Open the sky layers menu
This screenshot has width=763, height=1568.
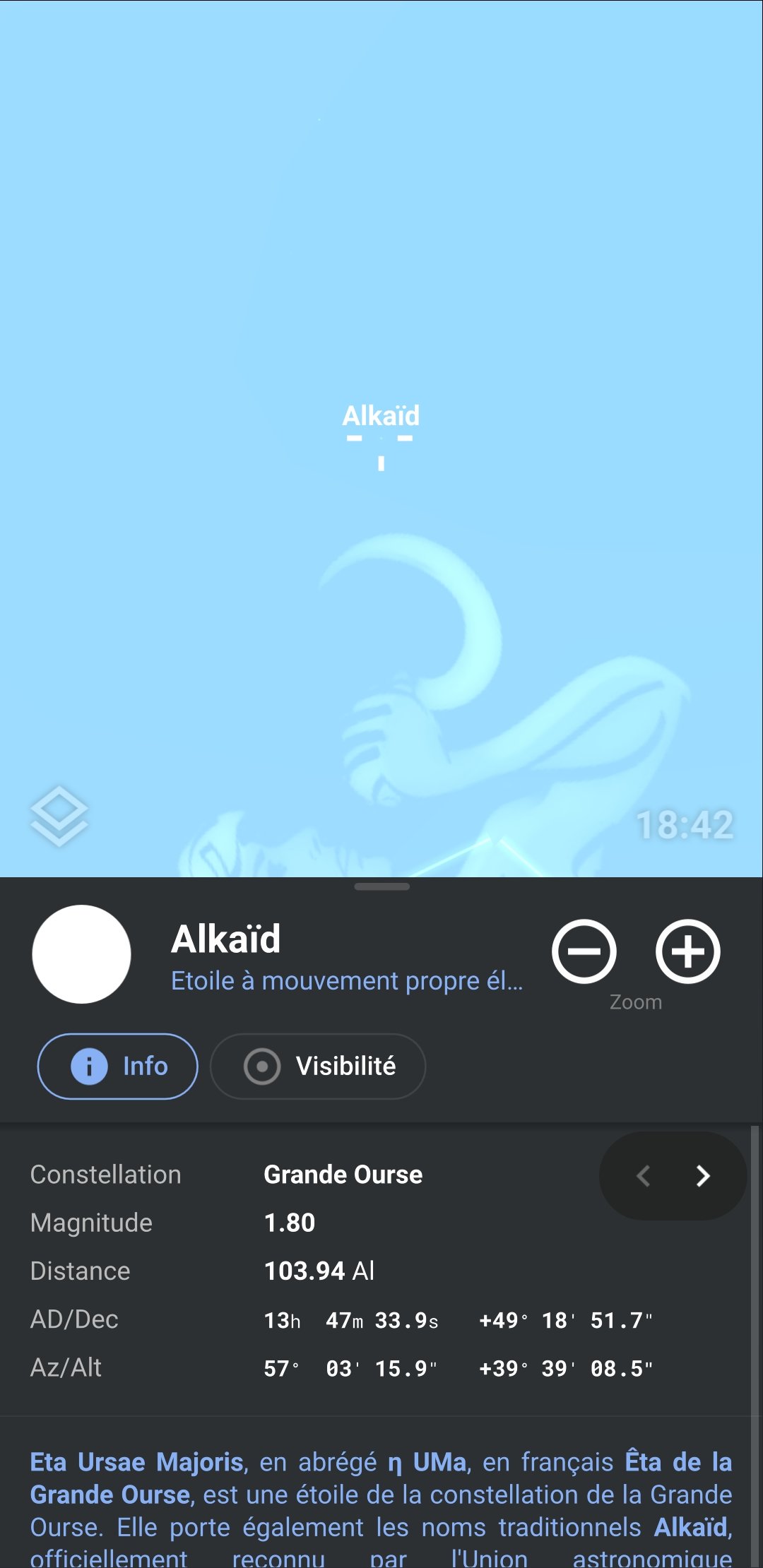point(59,816)
